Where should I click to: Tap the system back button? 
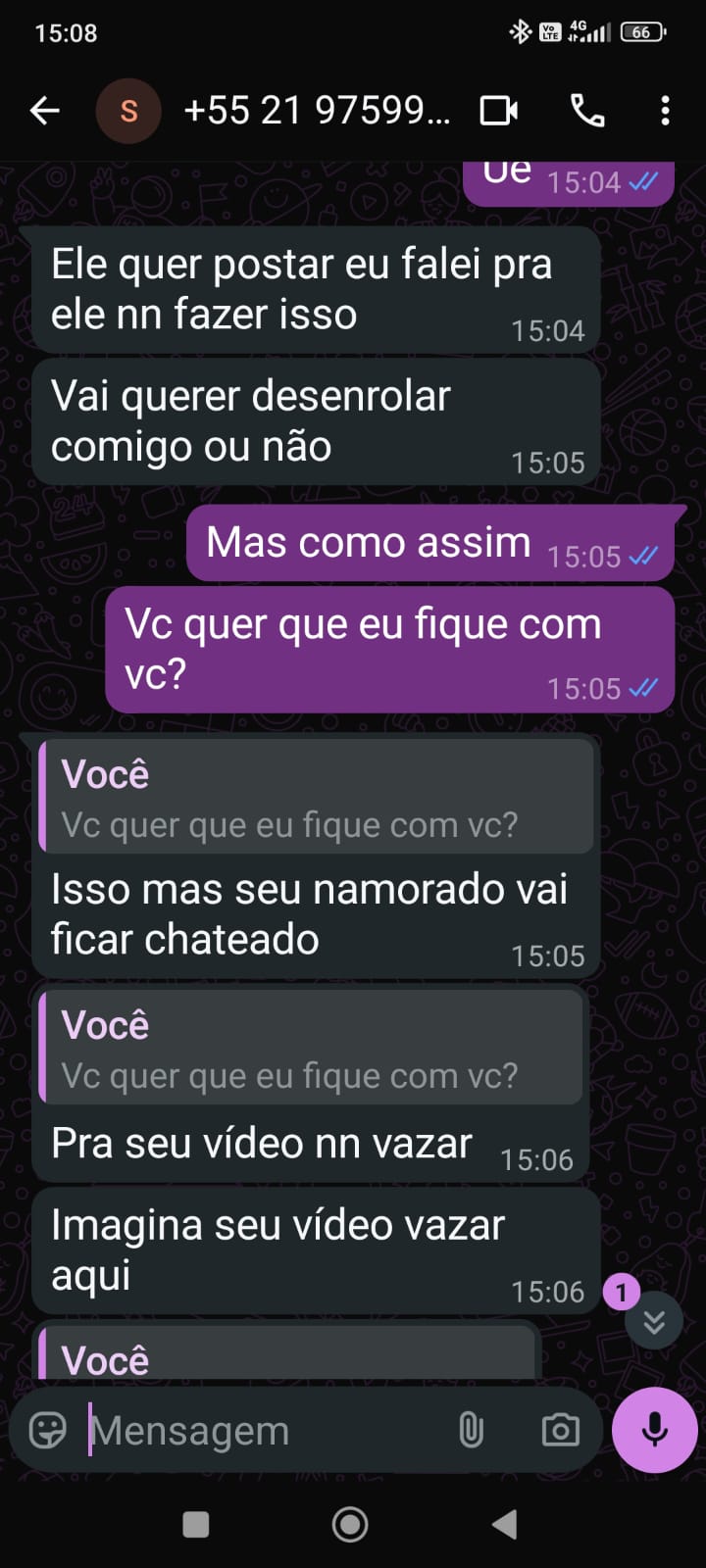click(504, 1524)
